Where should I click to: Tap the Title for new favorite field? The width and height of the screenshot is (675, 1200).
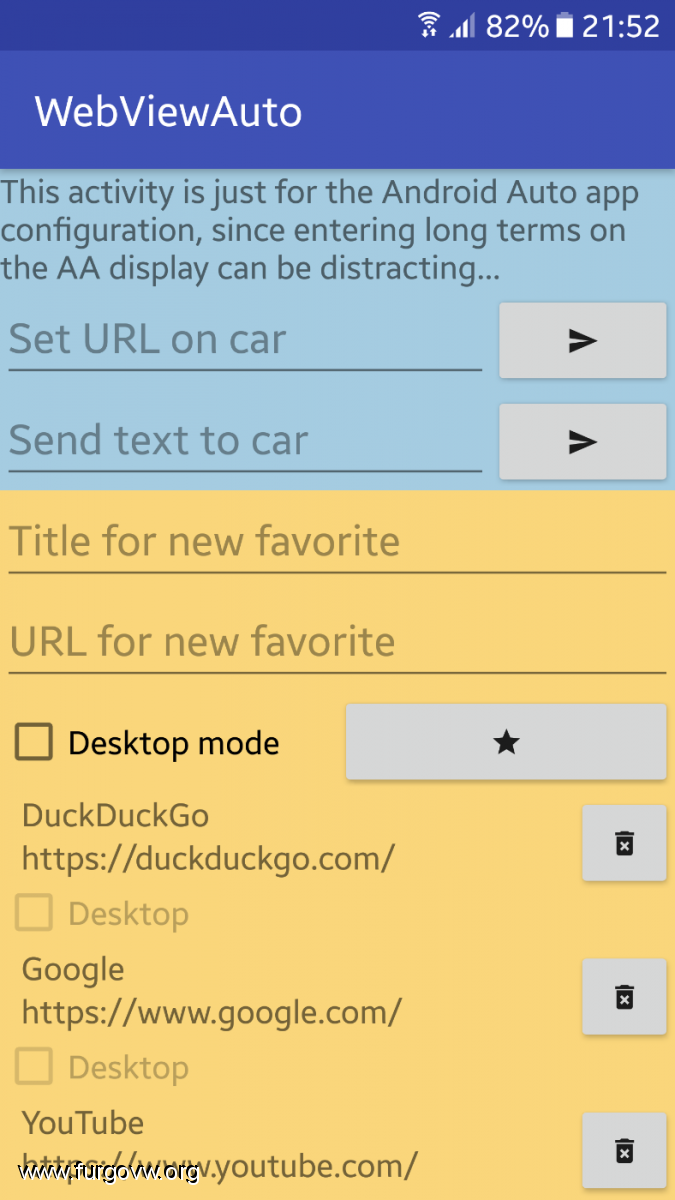[337, 542]
